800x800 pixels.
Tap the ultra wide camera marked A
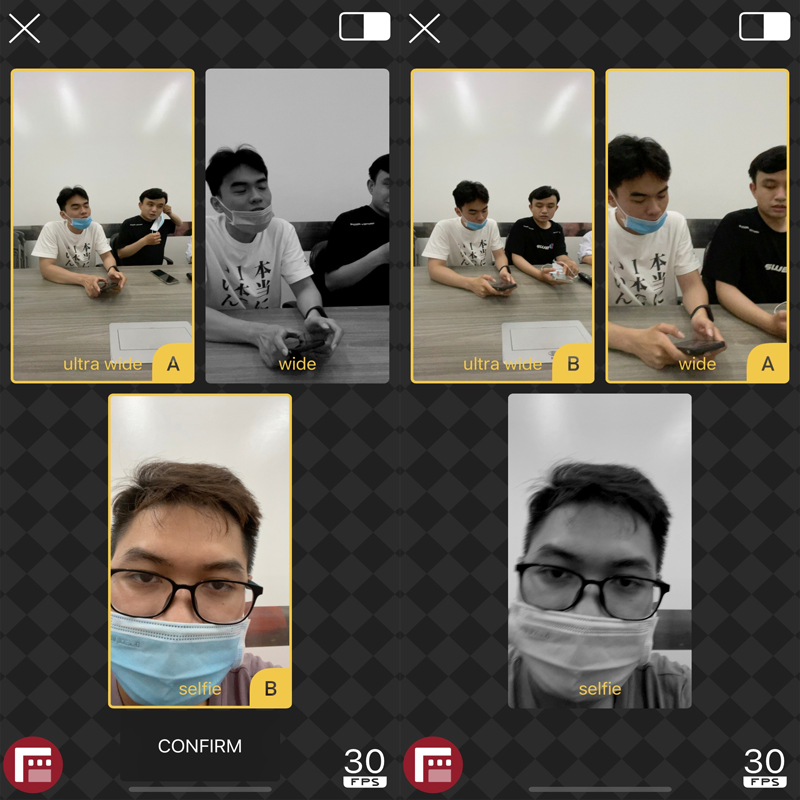[102, 225]
